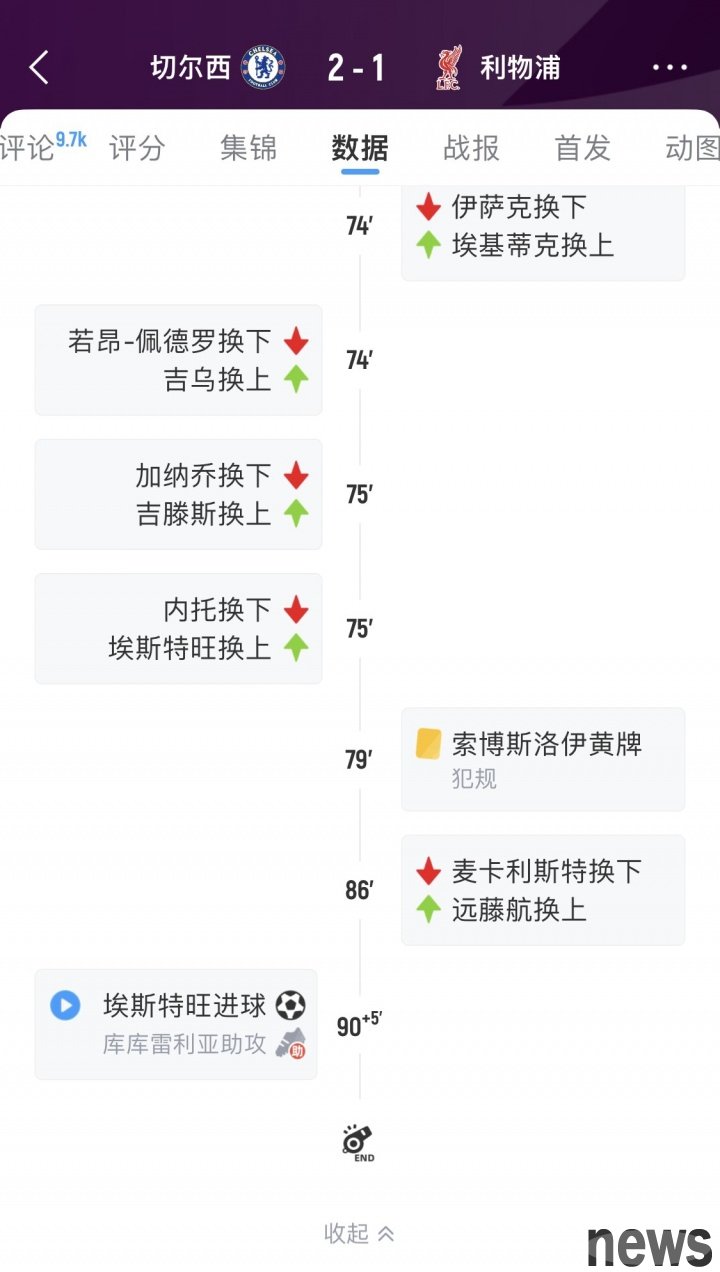
Task: Switch to the 集锦 tab
Action: [x=248, y=148]
